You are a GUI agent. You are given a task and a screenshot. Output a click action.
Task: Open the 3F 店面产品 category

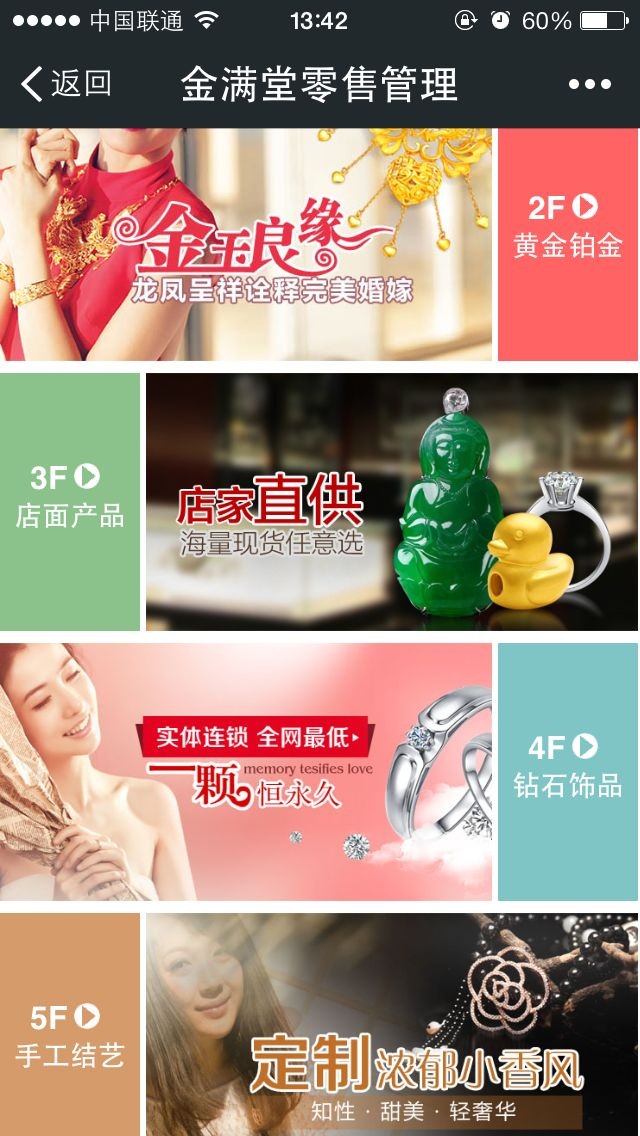point(70,497)
